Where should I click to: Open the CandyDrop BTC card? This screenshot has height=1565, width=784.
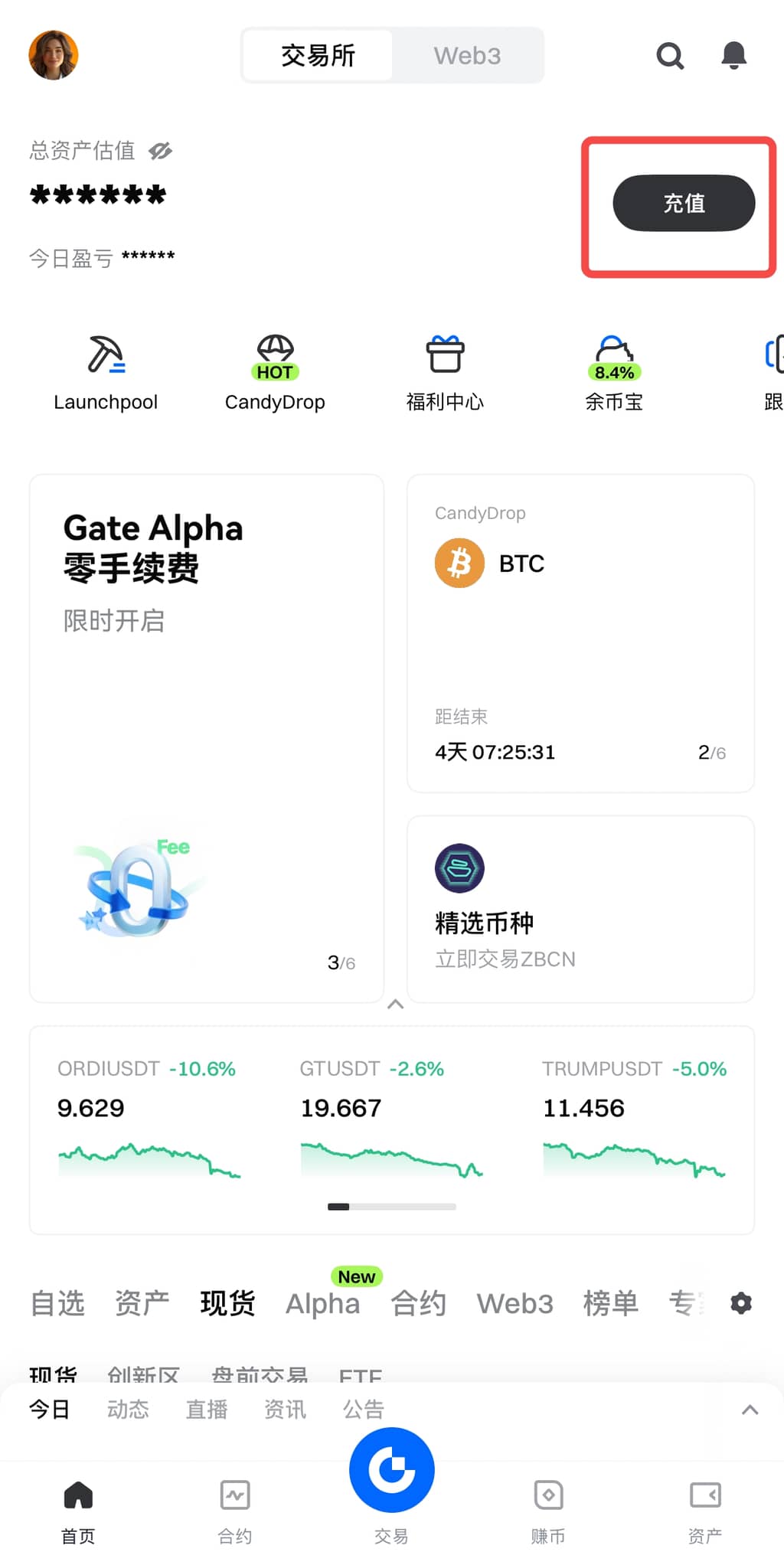coord(580,632)
